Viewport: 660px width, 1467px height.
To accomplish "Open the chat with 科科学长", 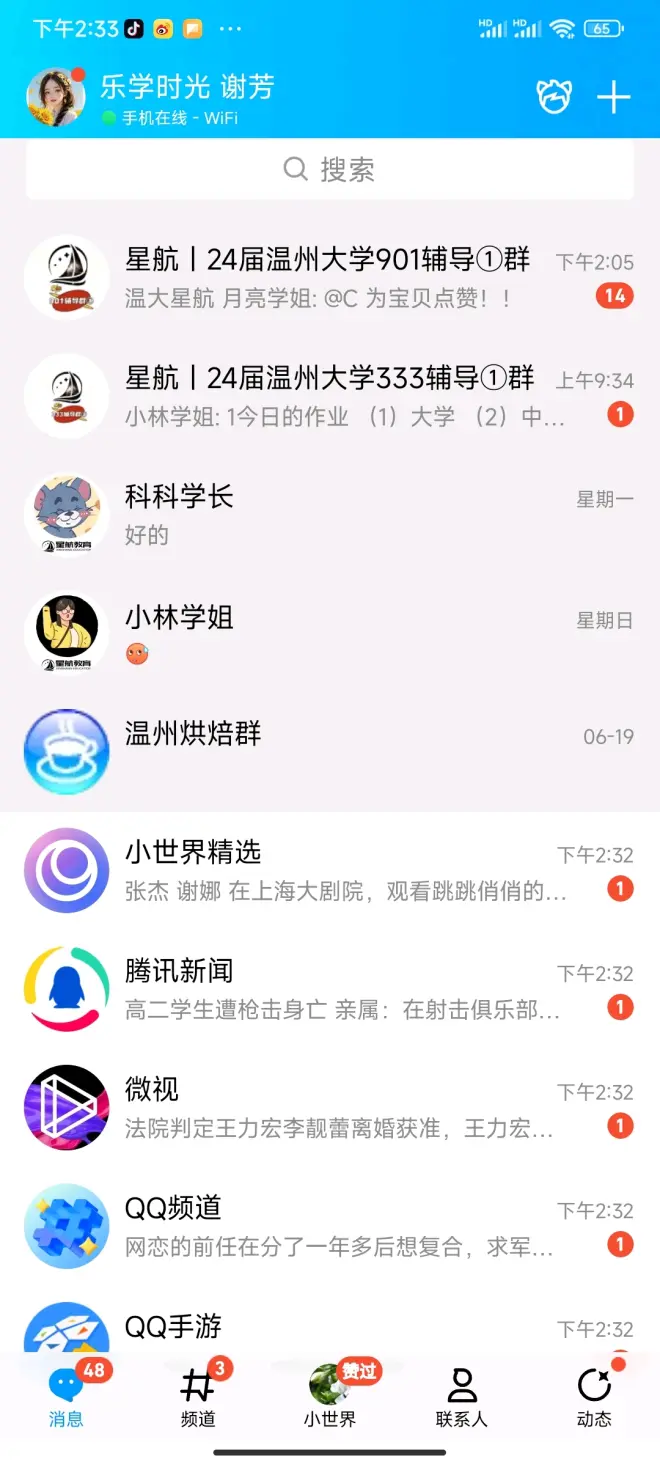I will click(329, 514).
